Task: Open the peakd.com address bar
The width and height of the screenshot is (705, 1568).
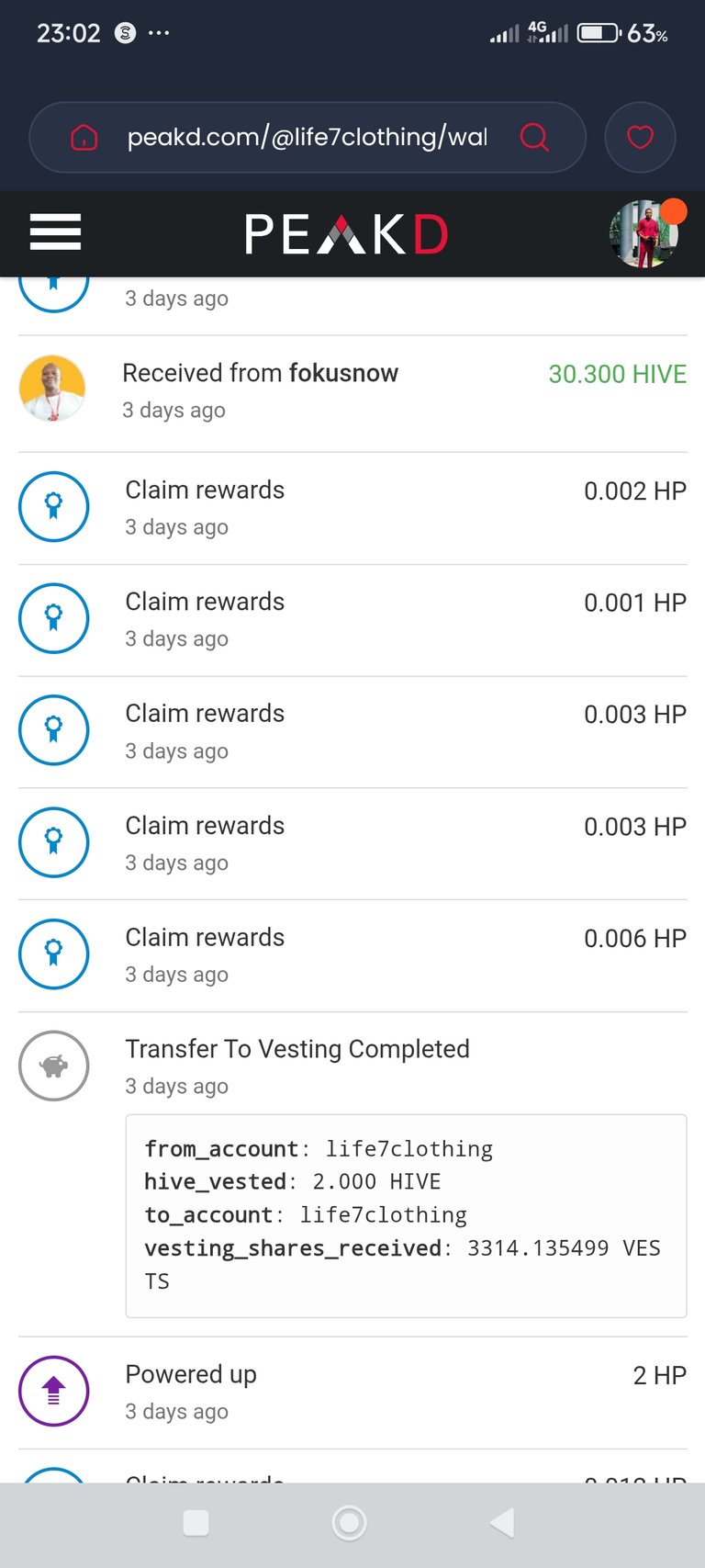Action: pos(307,138)
